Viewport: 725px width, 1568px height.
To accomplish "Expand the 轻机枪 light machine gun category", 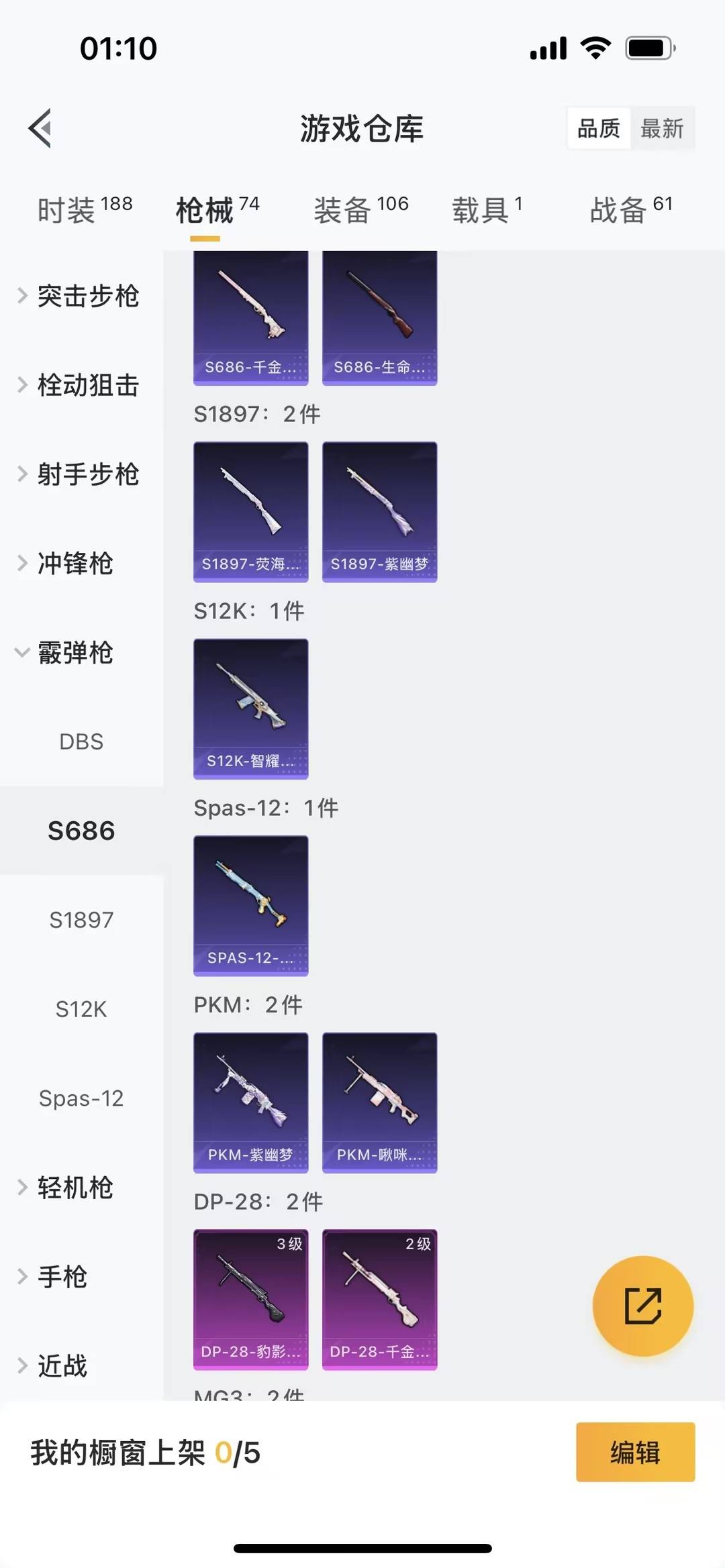I will 74,1188.
